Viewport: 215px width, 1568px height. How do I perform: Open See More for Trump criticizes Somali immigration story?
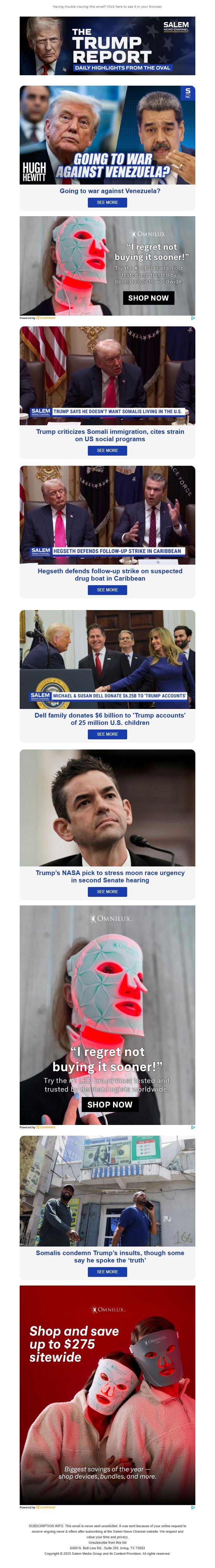(x=107, y=450)
